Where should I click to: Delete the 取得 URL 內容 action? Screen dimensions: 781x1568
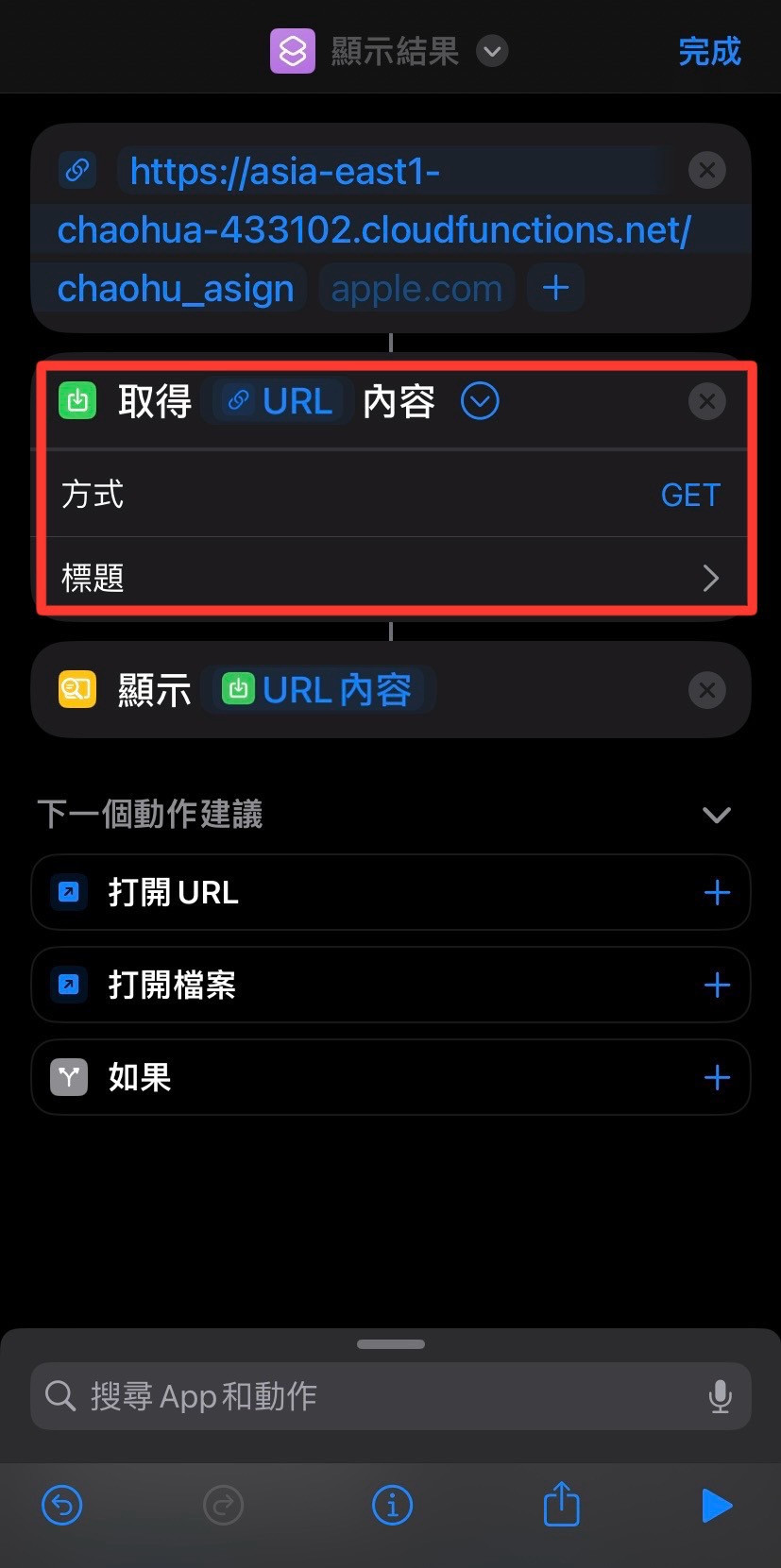click(706, 401)
